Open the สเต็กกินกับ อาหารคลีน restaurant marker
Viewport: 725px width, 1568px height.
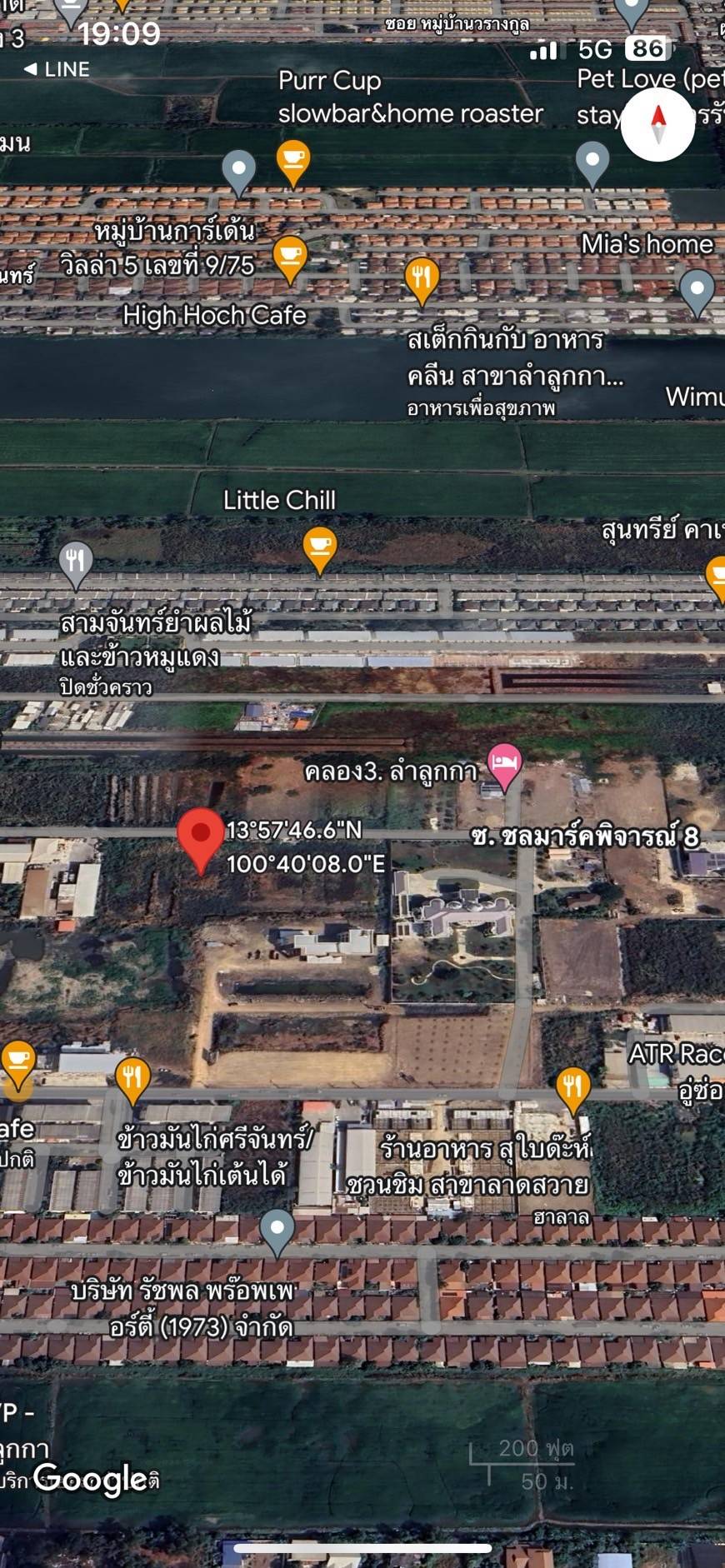422,278
